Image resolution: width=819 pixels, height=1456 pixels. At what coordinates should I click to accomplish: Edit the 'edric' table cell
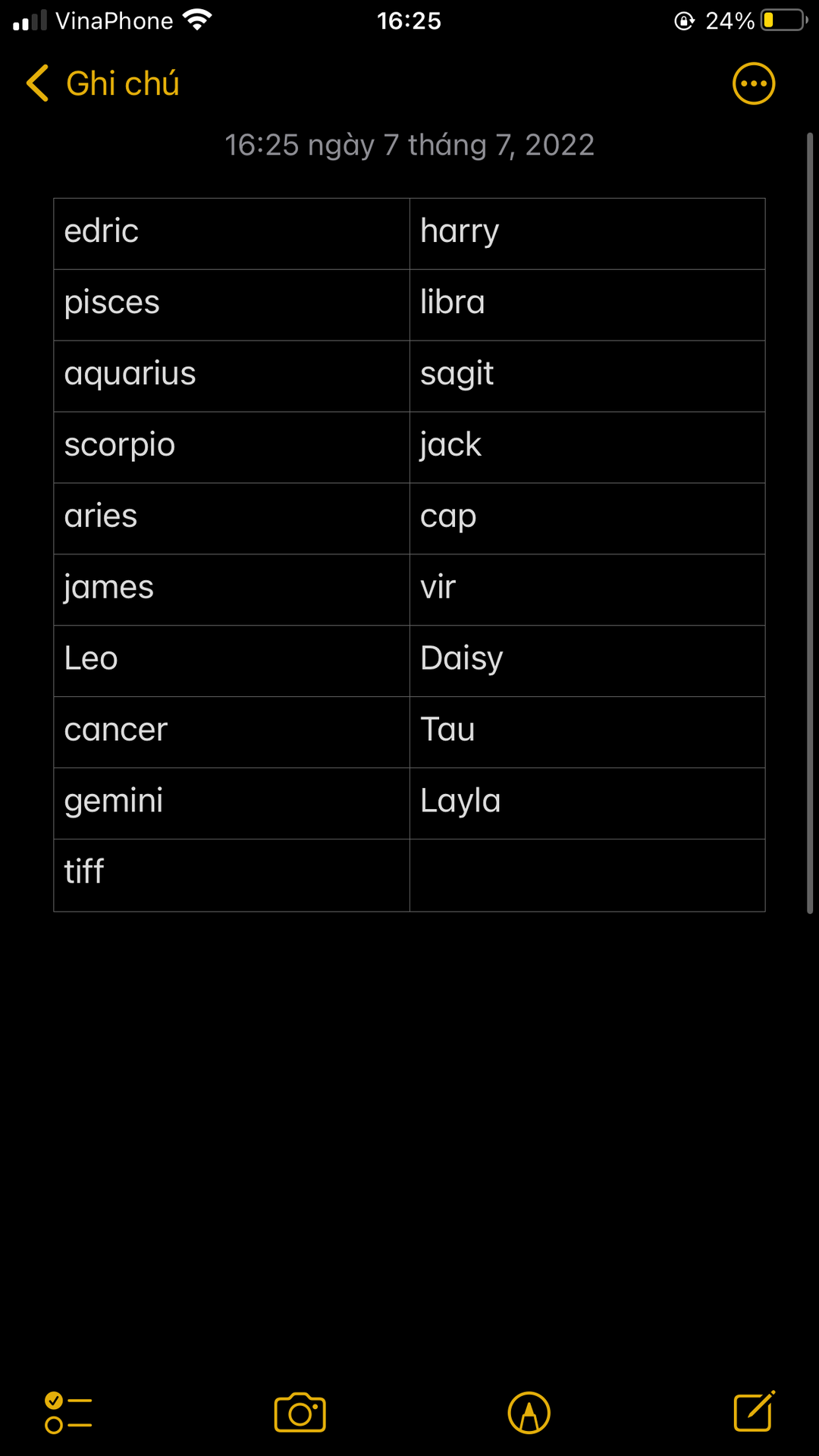232,234
